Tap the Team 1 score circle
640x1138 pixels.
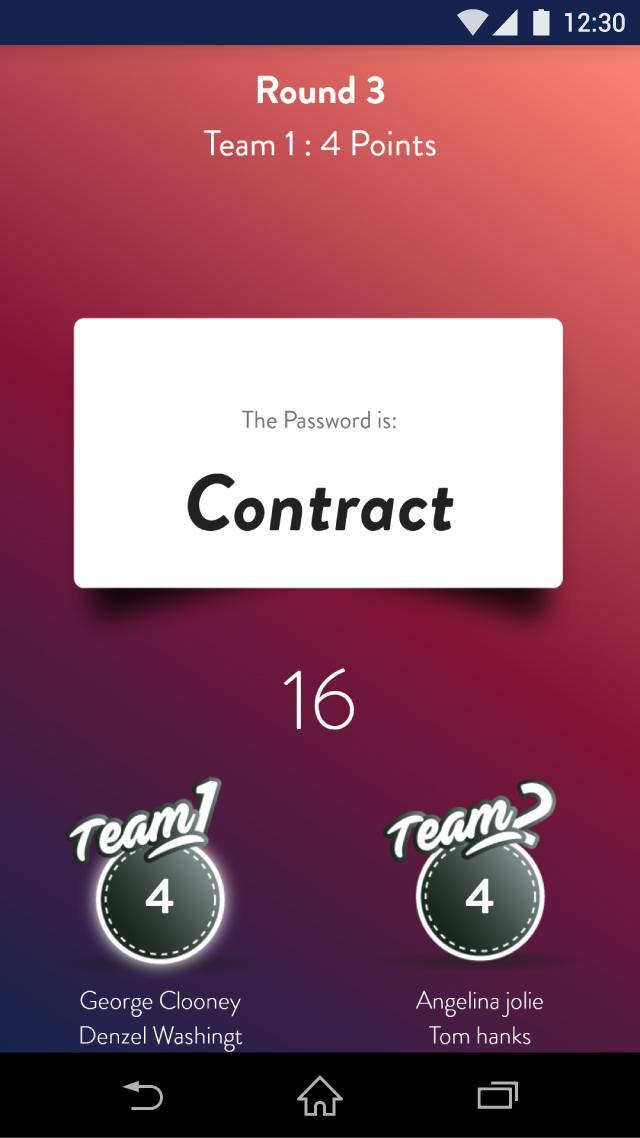point(160,898)
